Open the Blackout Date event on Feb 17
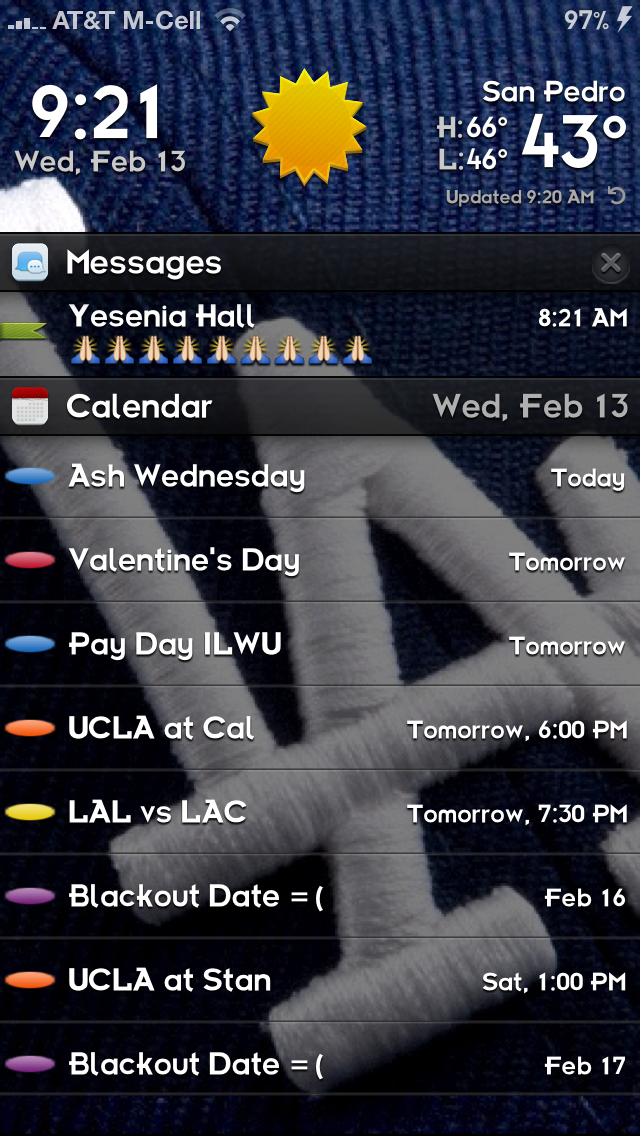 pyautogui.click(x=320, y=1064)
